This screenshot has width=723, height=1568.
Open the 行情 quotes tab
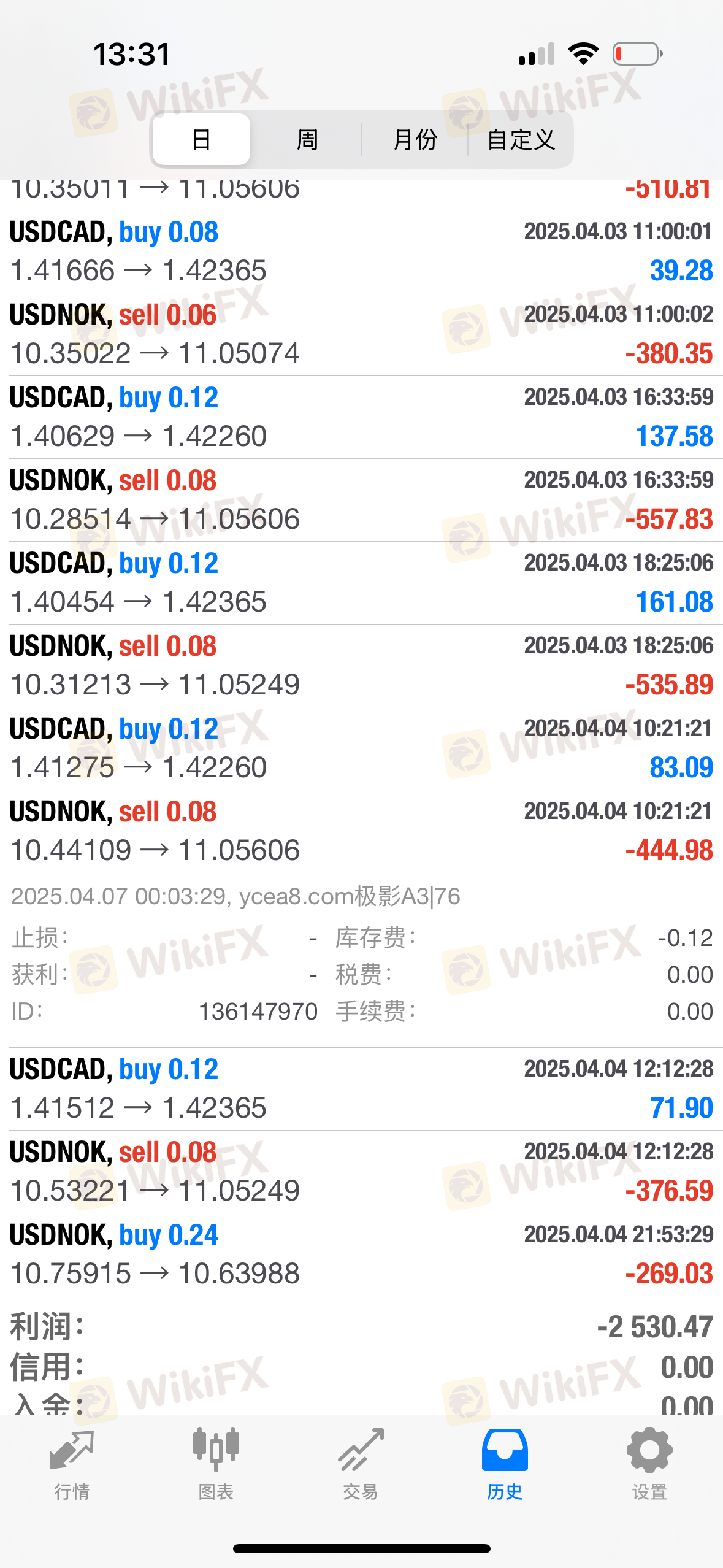72,1464
